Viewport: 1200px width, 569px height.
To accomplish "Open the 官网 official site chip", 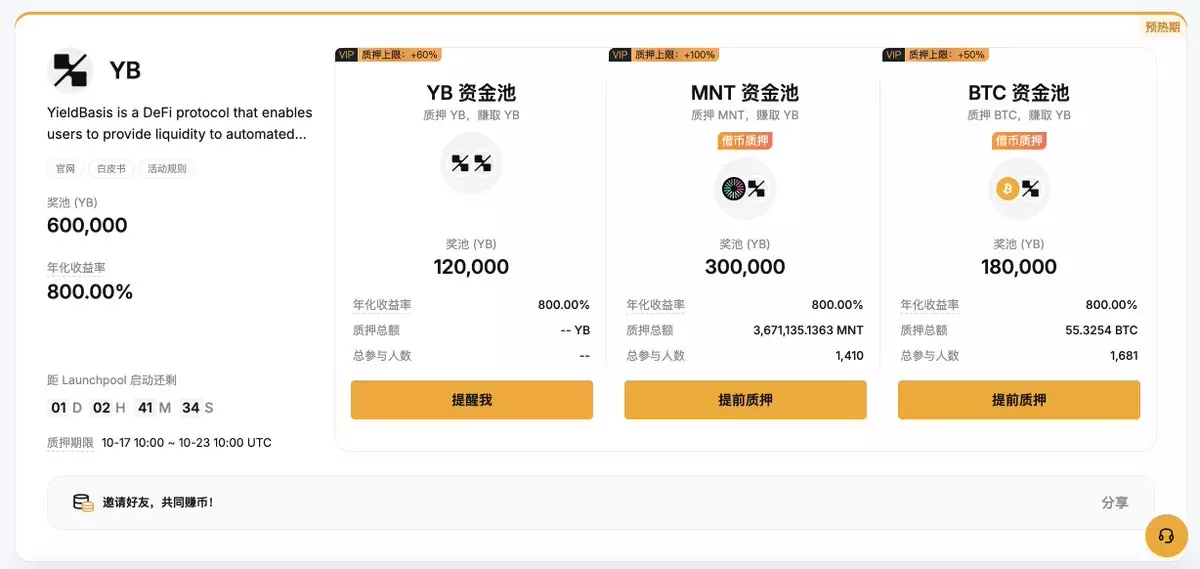I will 65,169.
